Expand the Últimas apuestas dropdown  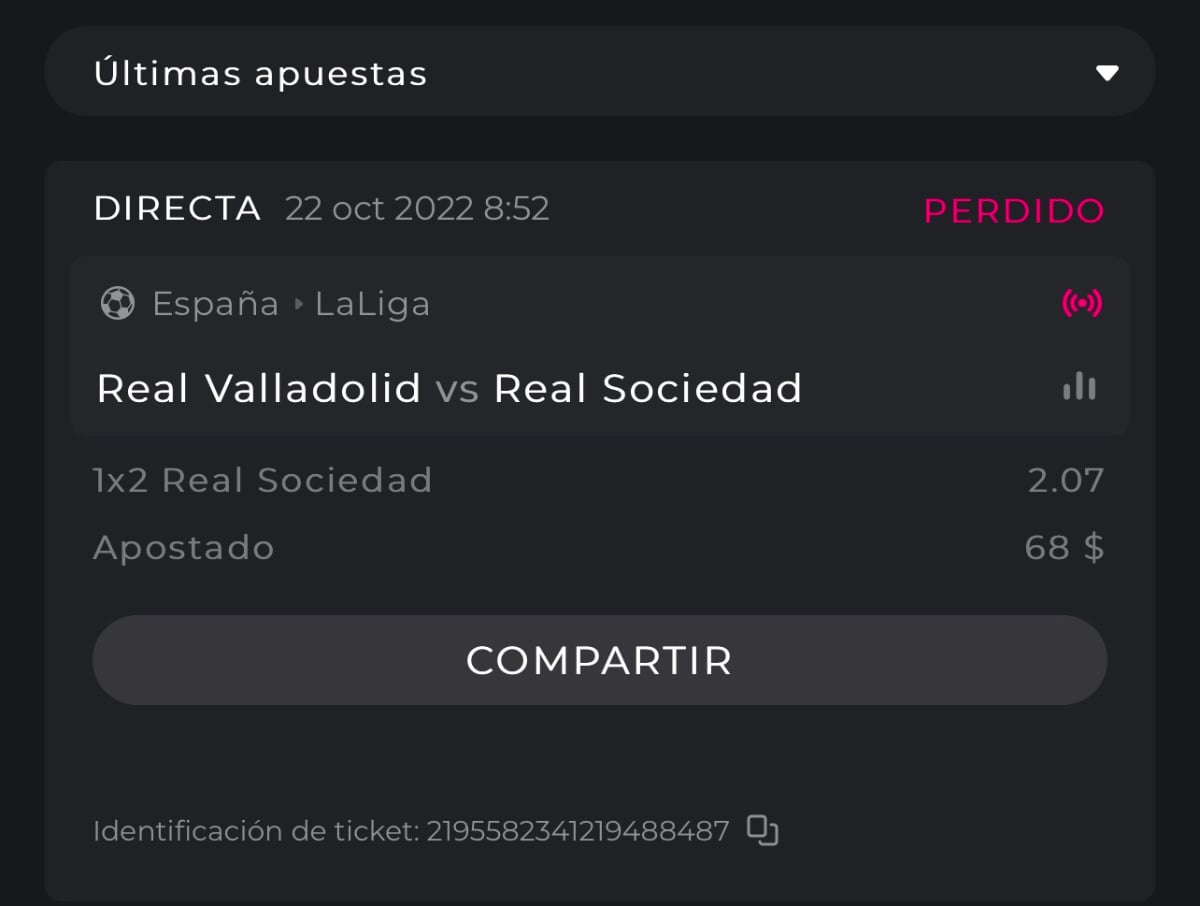[x=1106, y=73]
